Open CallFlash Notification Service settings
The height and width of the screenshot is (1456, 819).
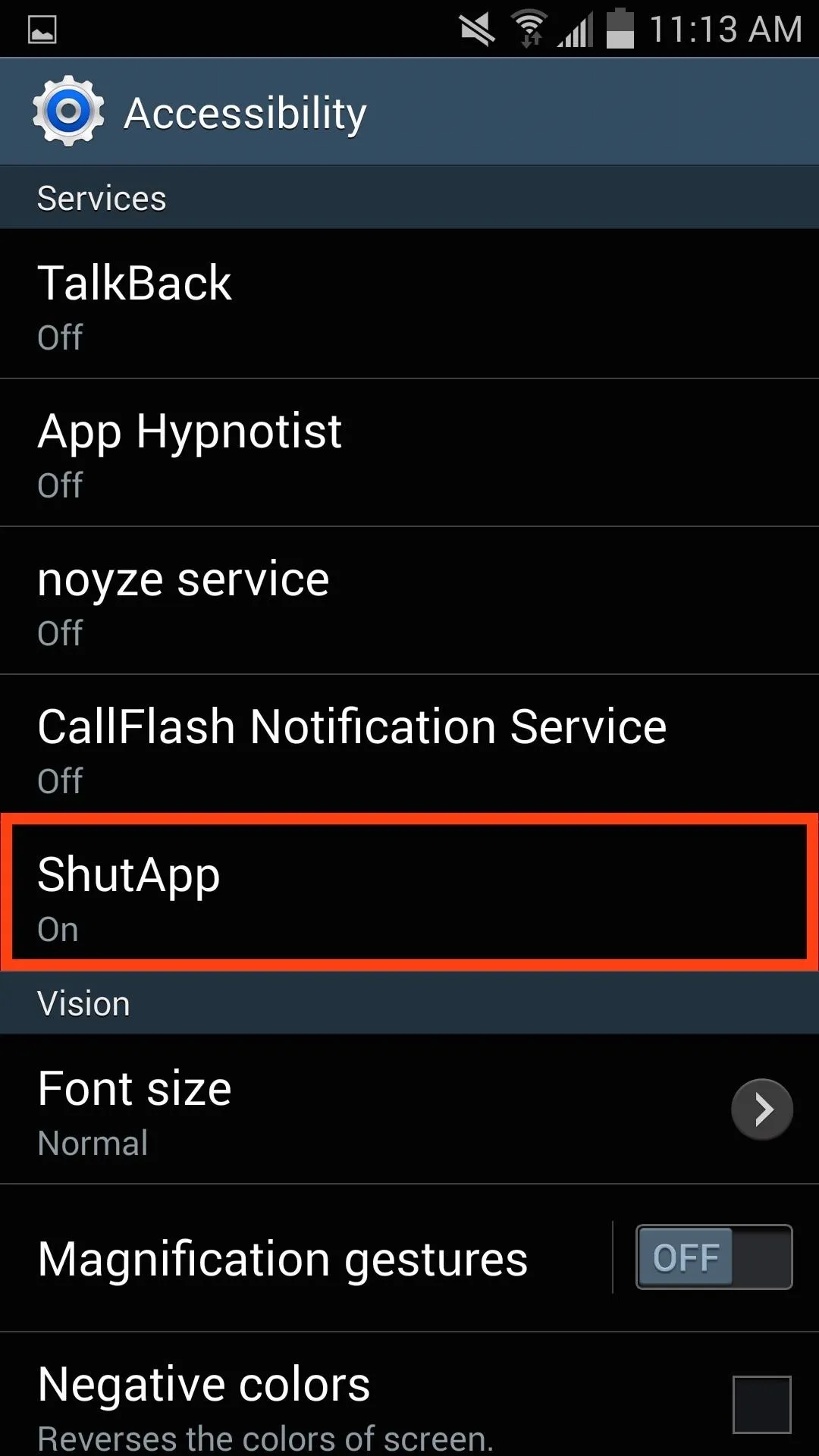(x=409, y=748)
